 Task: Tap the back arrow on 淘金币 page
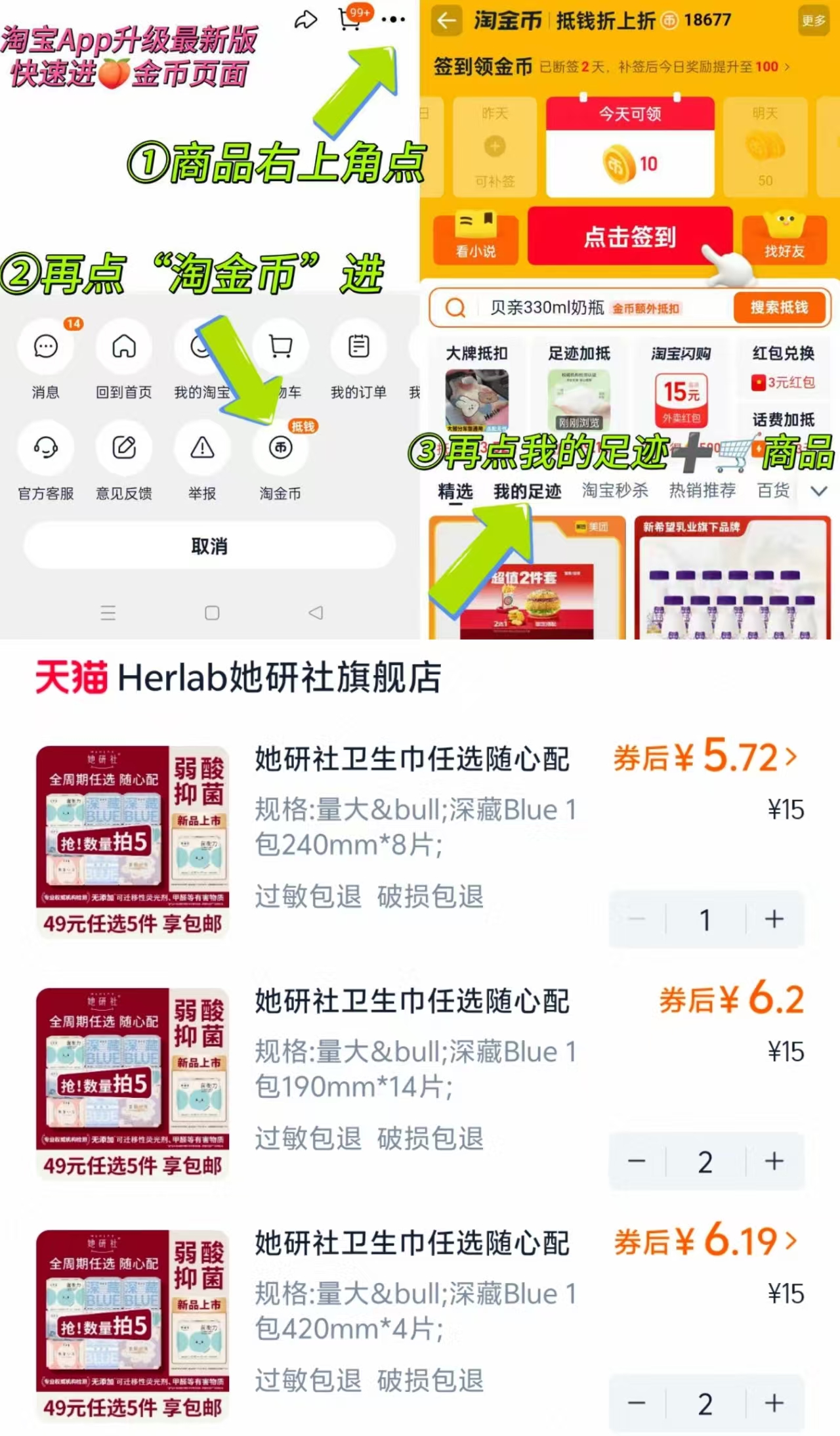tap(448, 20)
